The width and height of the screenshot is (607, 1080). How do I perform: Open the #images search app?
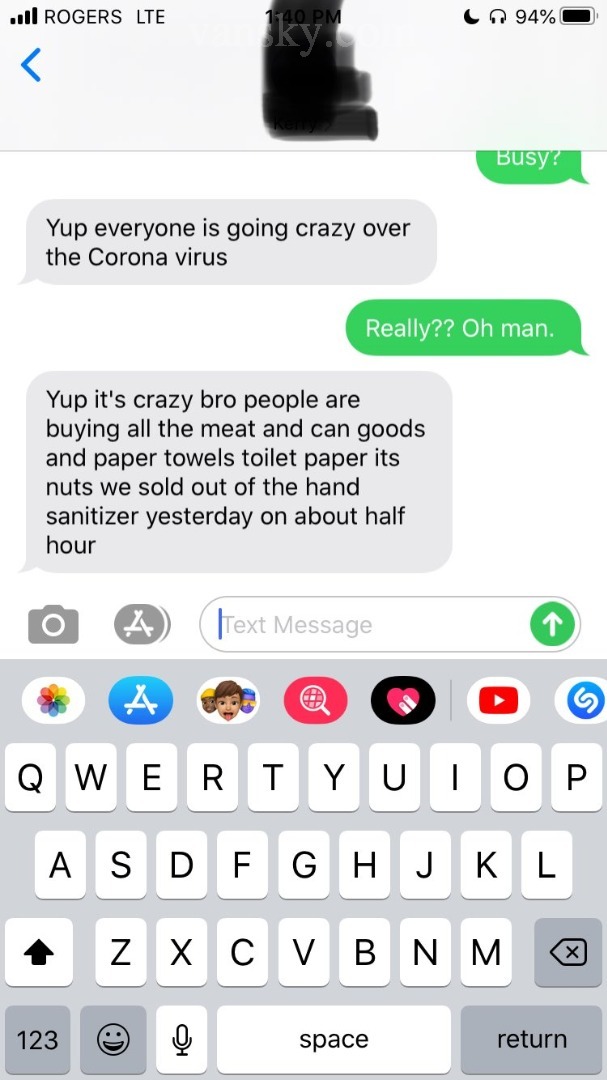click(315, 701)
